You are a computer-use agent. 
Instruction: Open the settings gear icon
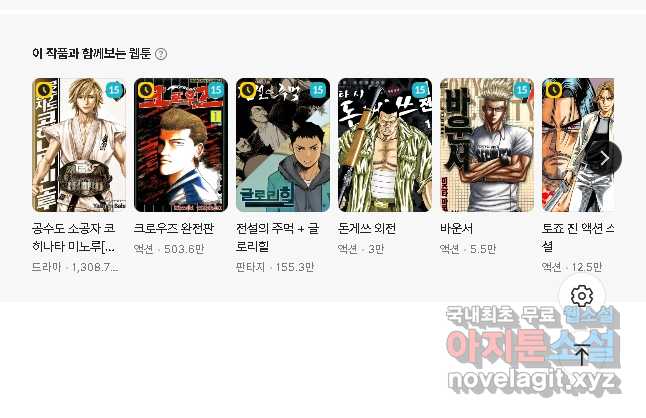tap(582, 296)
